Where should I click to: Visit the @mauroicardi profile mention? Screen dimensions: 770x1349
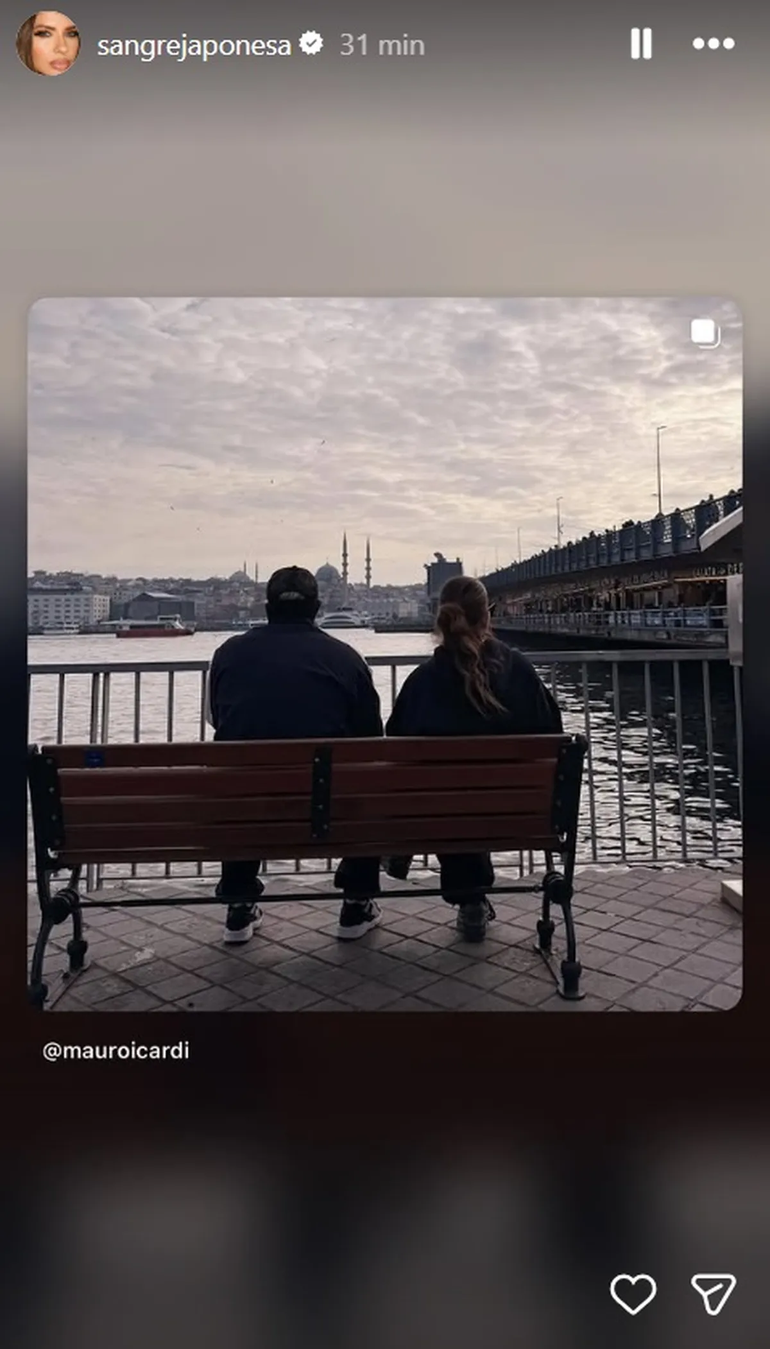click(x=115, y=1051)
